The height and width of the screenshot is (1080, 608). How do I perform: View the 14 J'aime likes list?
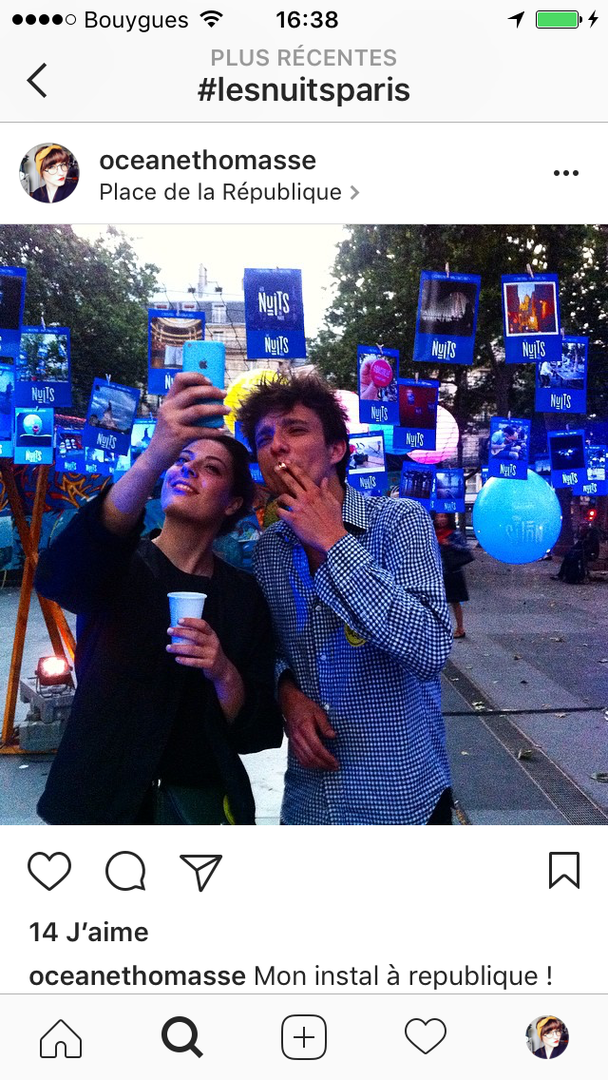(x=89, y=932)
